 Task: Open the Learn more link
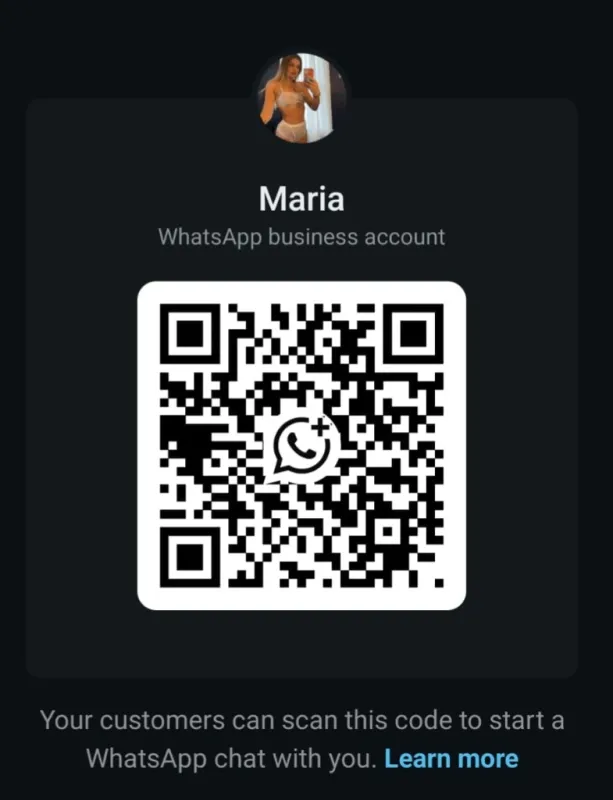point(451,758)
